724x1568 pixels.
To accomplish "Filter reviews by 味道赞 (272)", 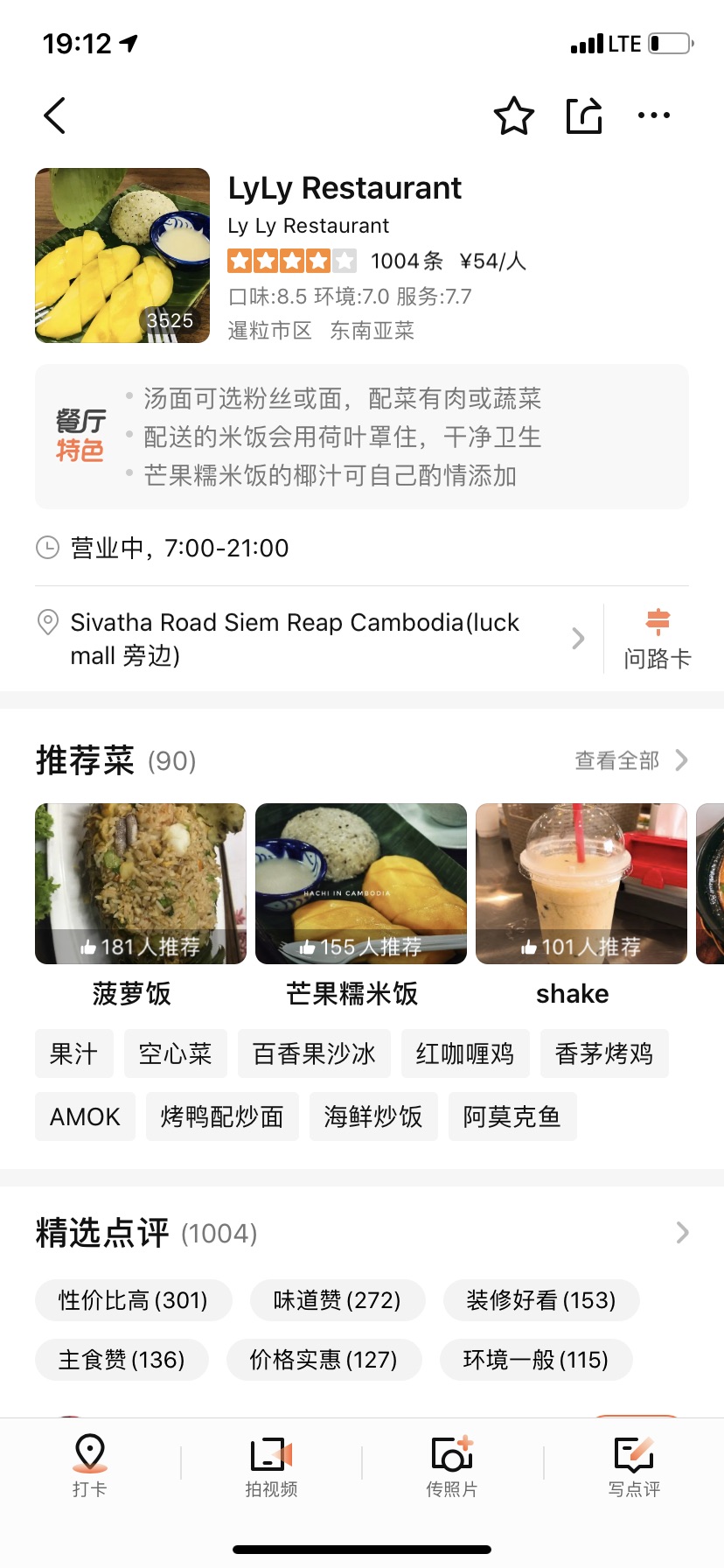I will click(337, 1300).
